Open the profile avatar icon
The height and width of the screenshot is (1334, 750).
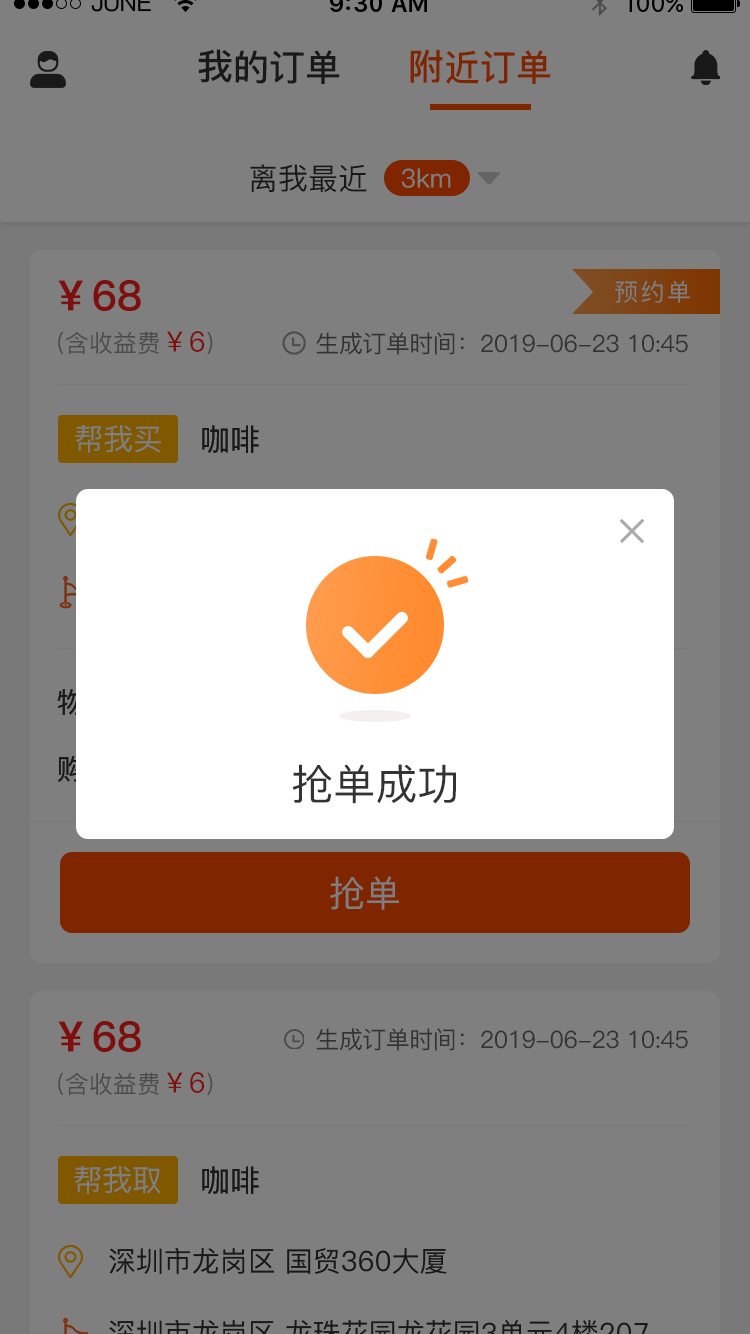(48, 69)
